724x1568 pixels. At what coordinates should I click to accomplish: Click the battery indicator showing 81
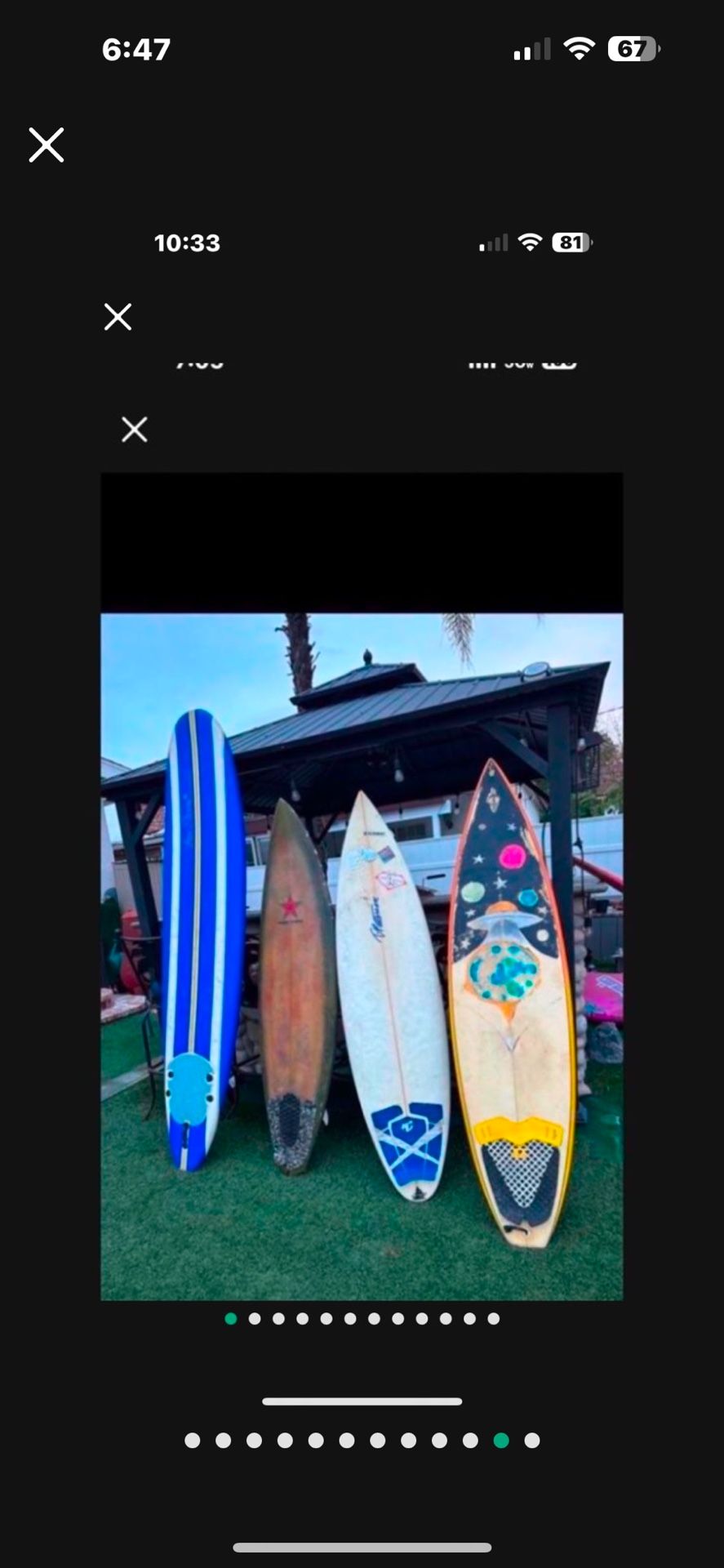click(x=571, y=242)
